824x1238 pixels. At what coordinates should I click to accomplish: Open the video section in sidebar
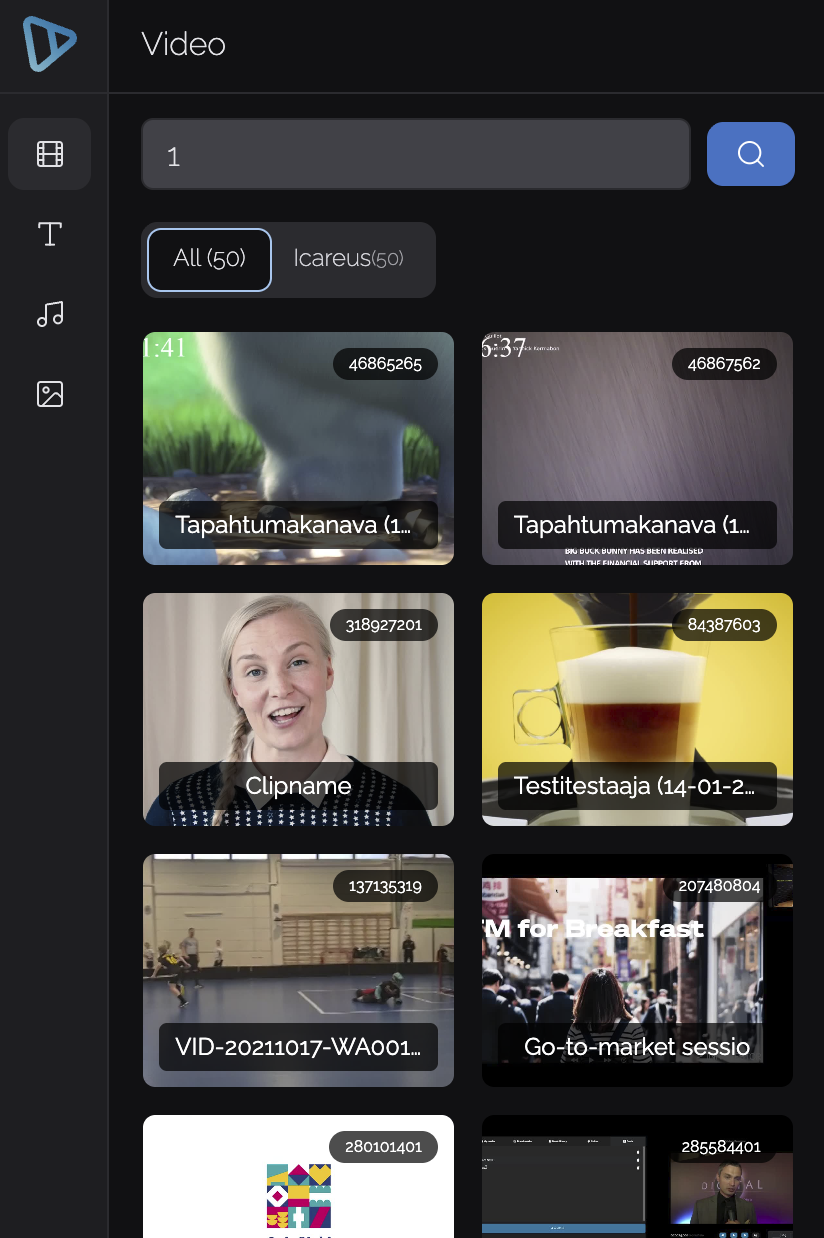point(50,154)
